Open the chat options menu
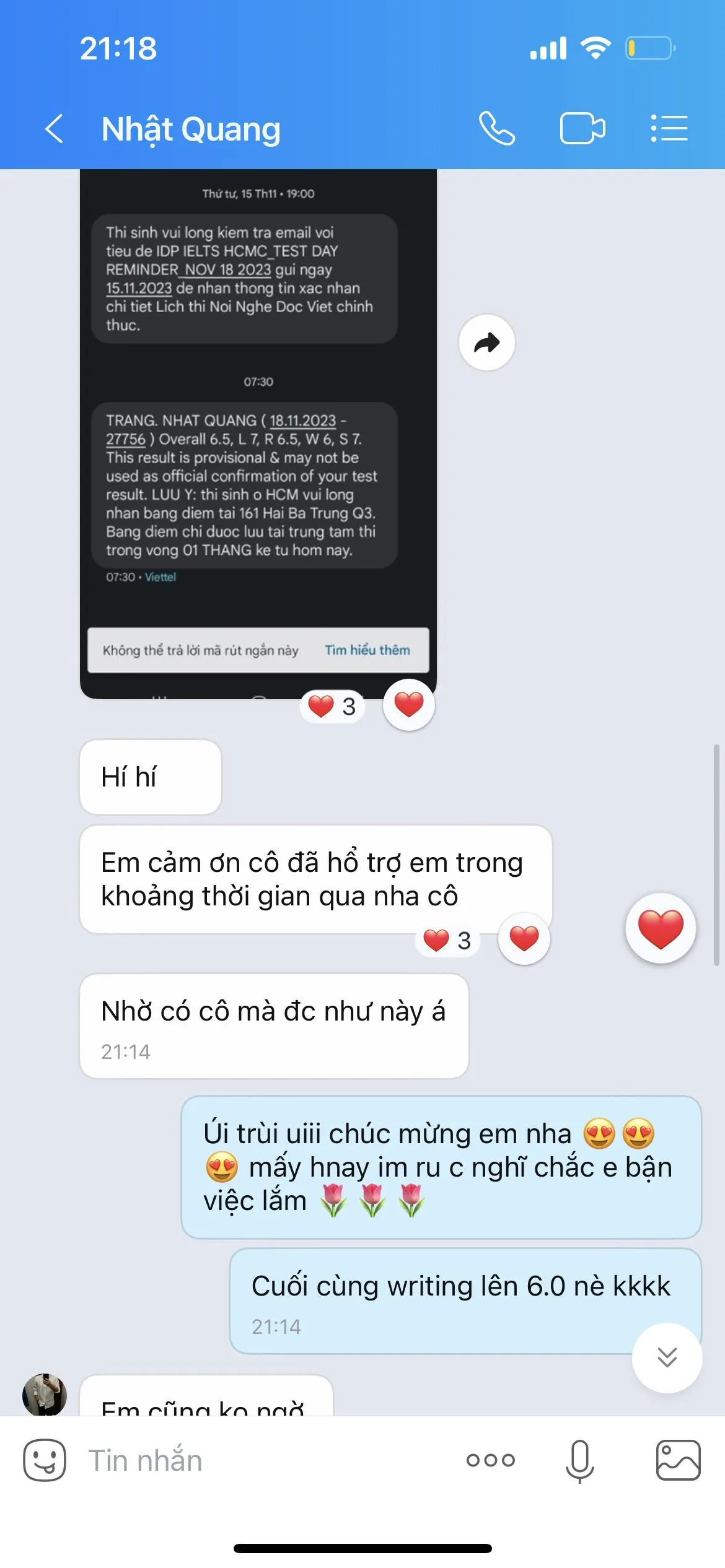Image resolution: width=725 pixels, height=1568 pixels. (x=669, y=129)
